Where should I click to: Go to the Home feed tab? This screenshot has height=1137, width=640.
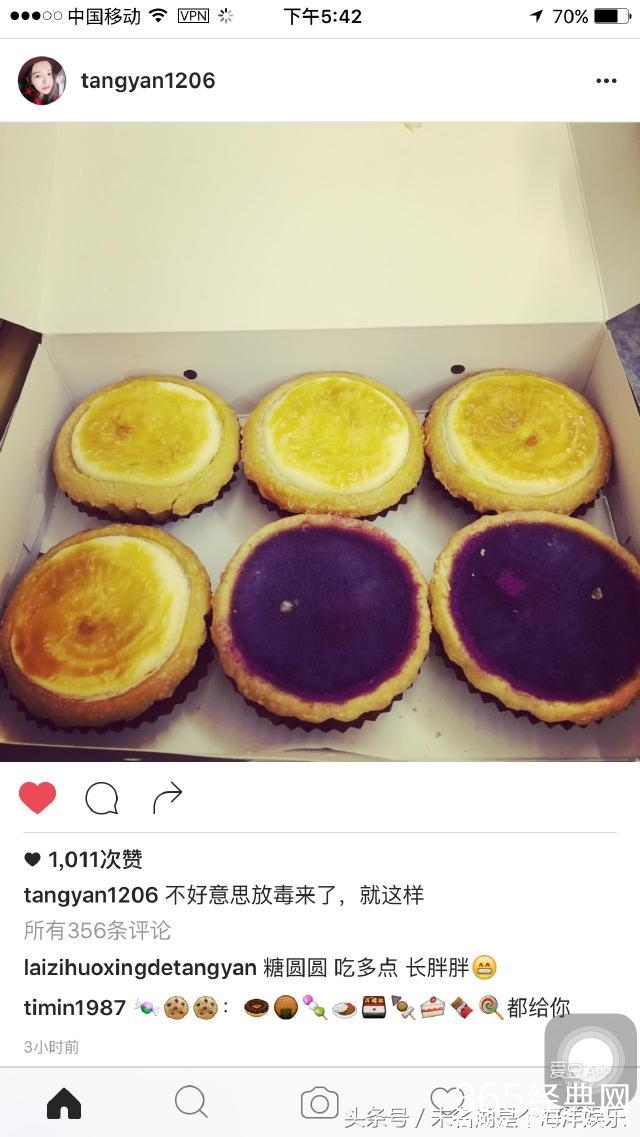tap(64, 1103)
